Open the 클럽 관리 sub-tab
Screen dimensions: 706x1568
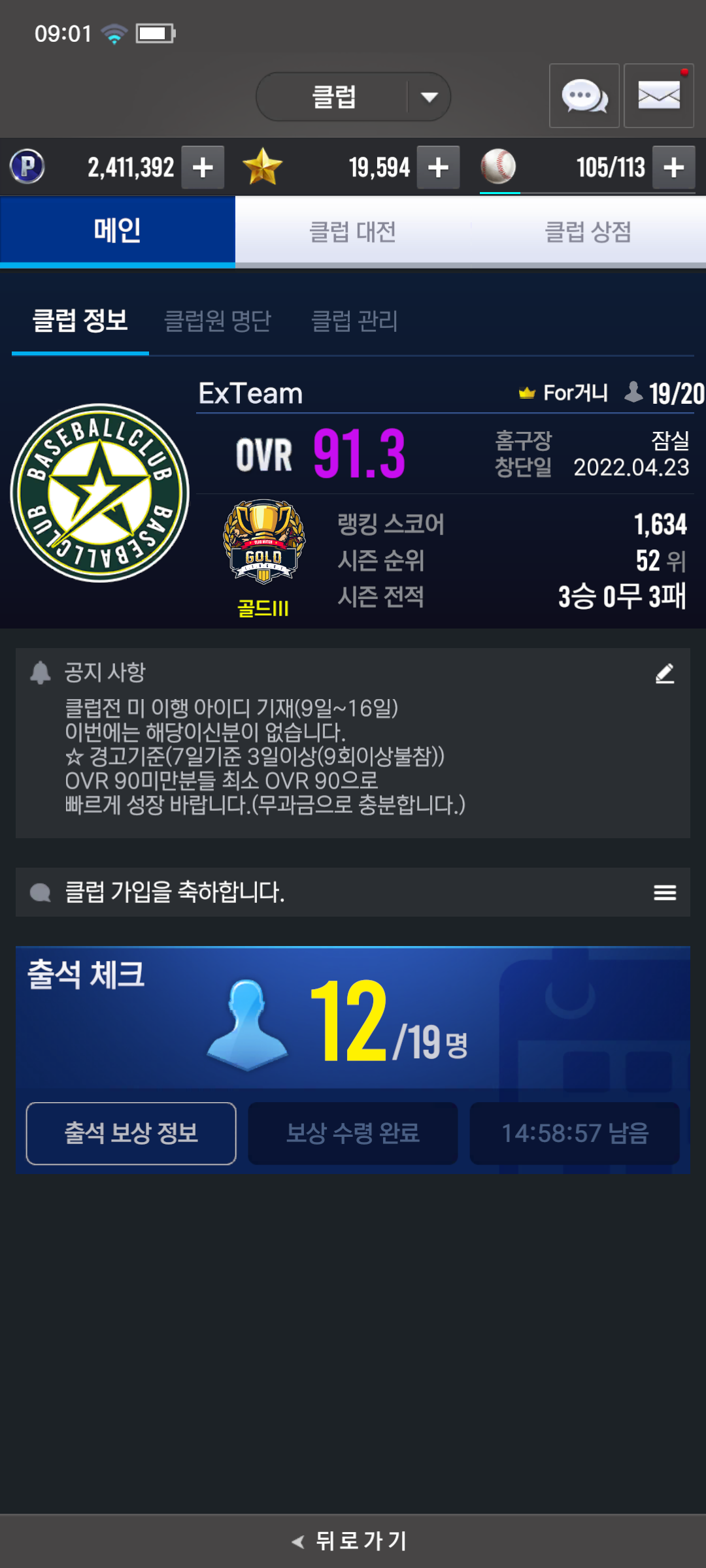[355, 321]
